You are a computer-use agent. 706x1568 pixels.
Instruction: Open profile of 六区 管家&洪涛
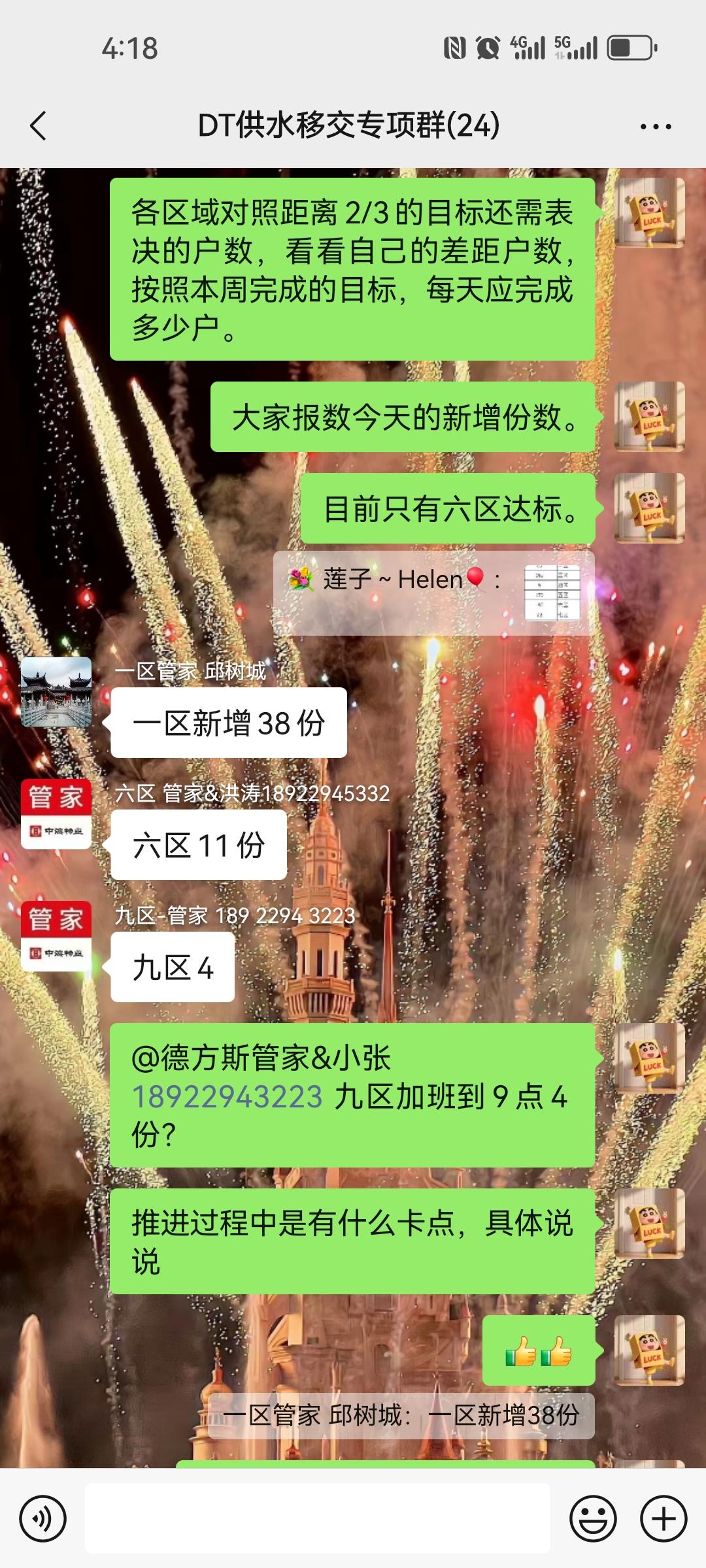(x=56, y=813)
